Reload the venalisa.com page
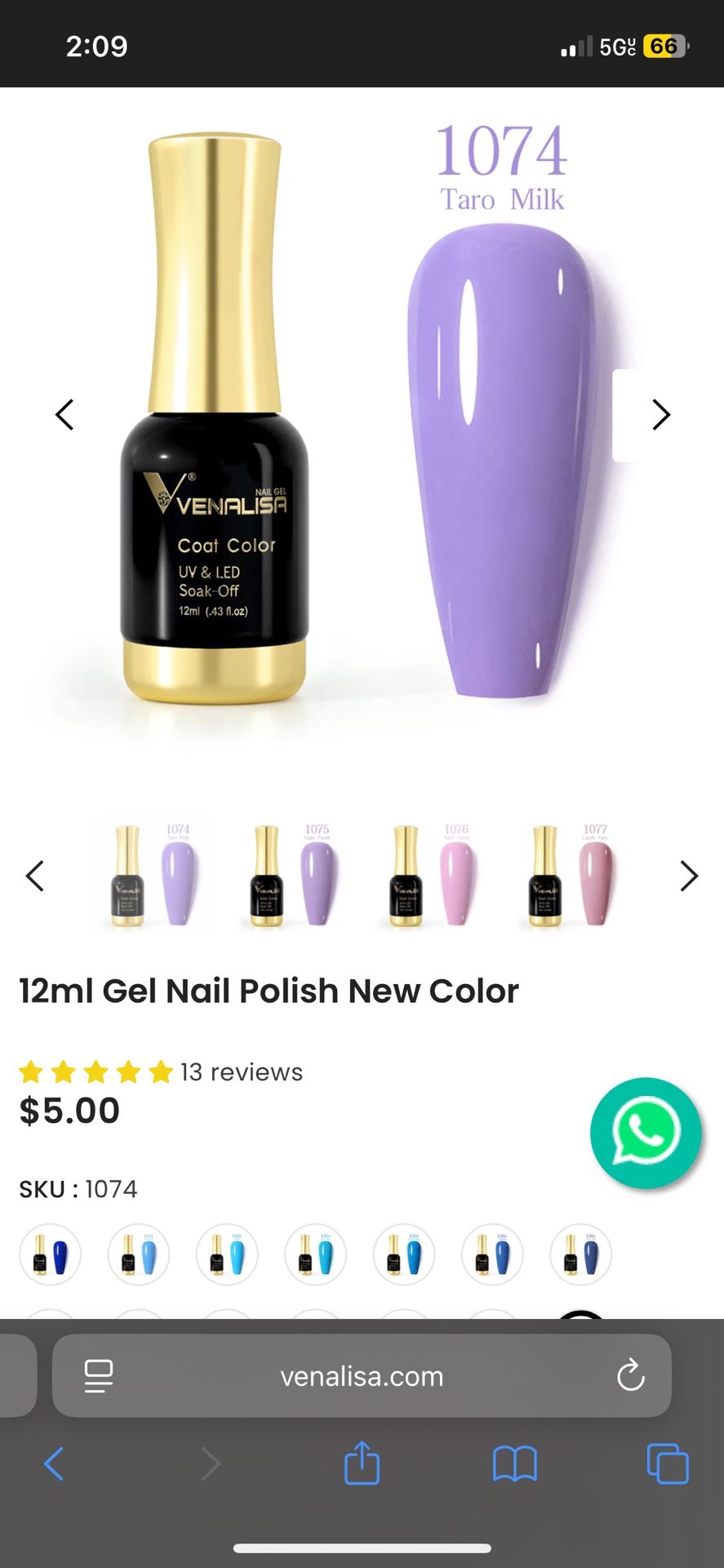 click(x=629, y=1376)
